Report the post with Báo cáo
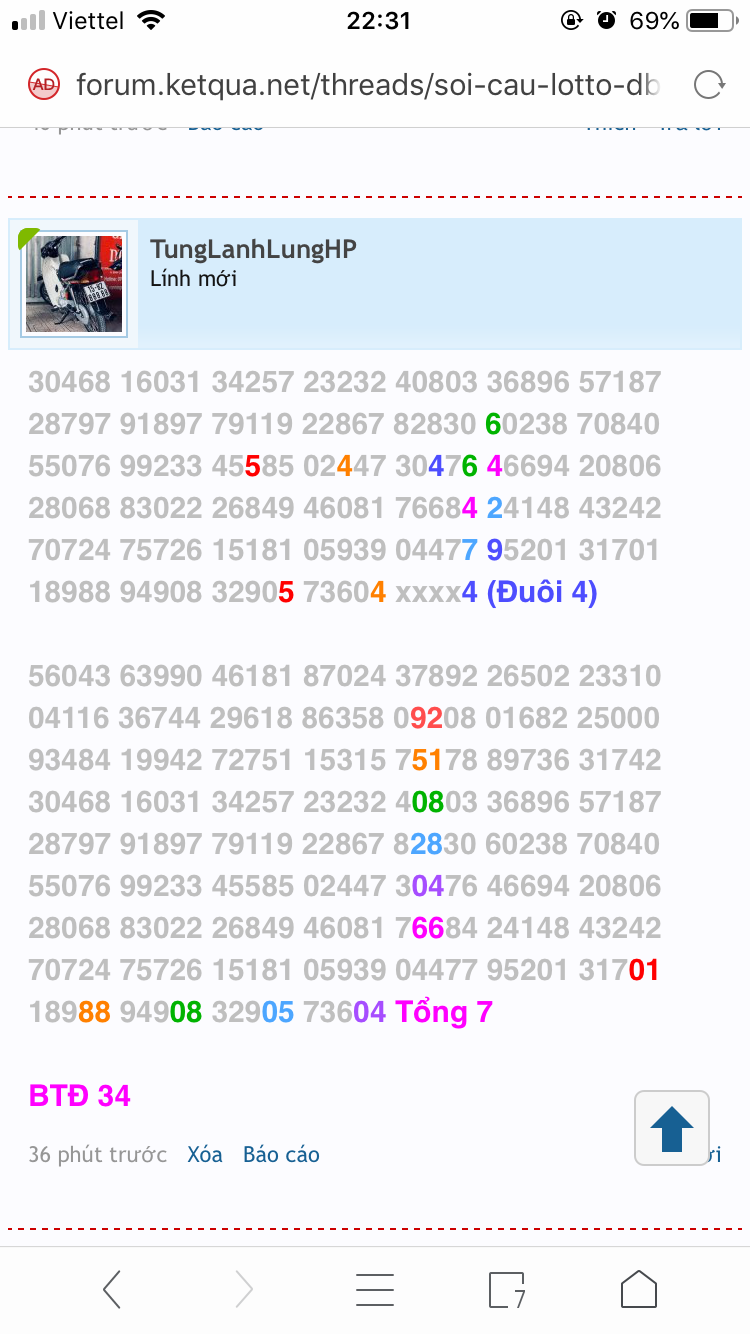 (x=281, y=1154)
